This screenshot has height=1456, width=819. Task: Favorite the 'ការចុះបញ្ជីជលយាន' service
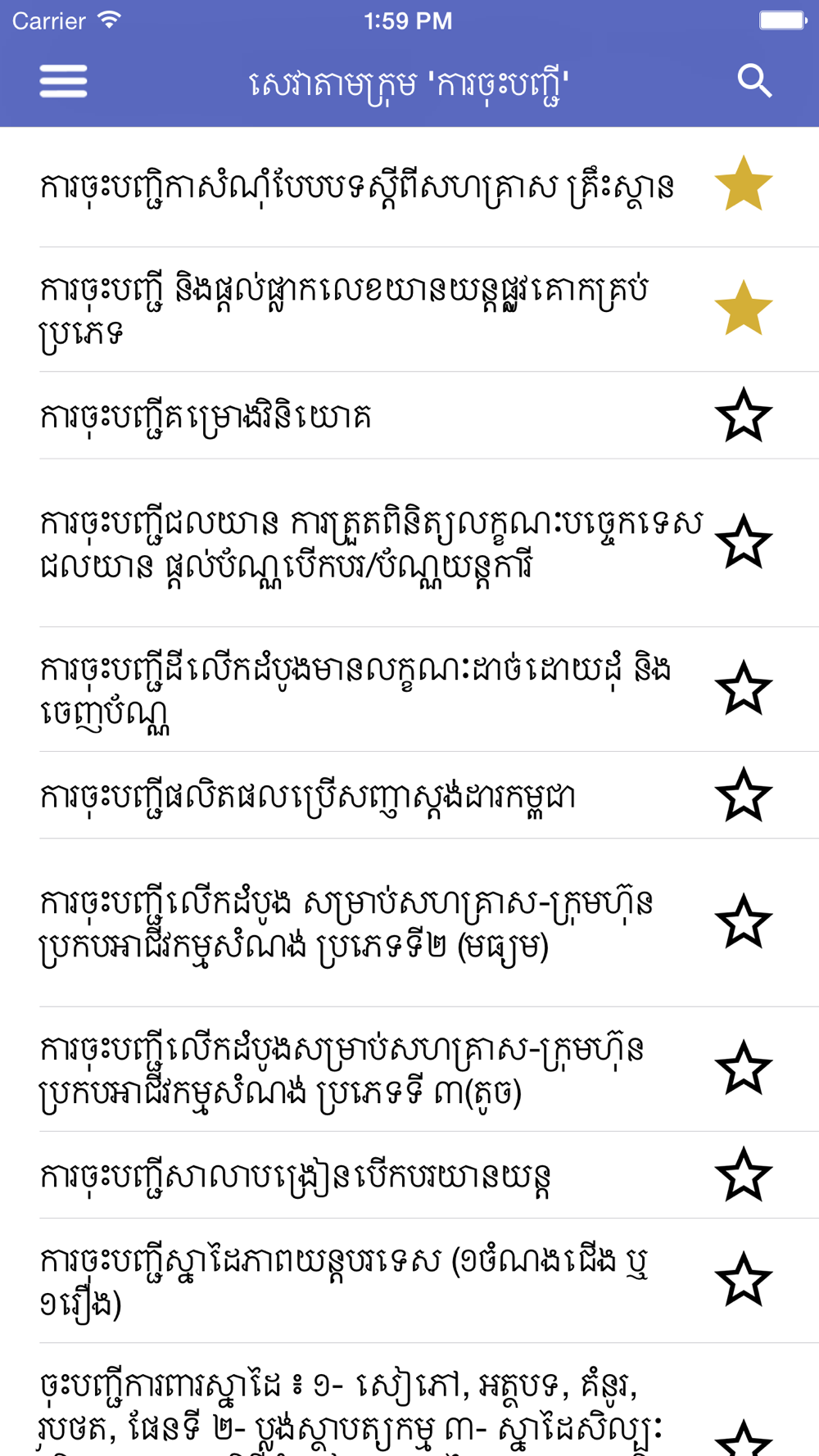click(744, 542)
